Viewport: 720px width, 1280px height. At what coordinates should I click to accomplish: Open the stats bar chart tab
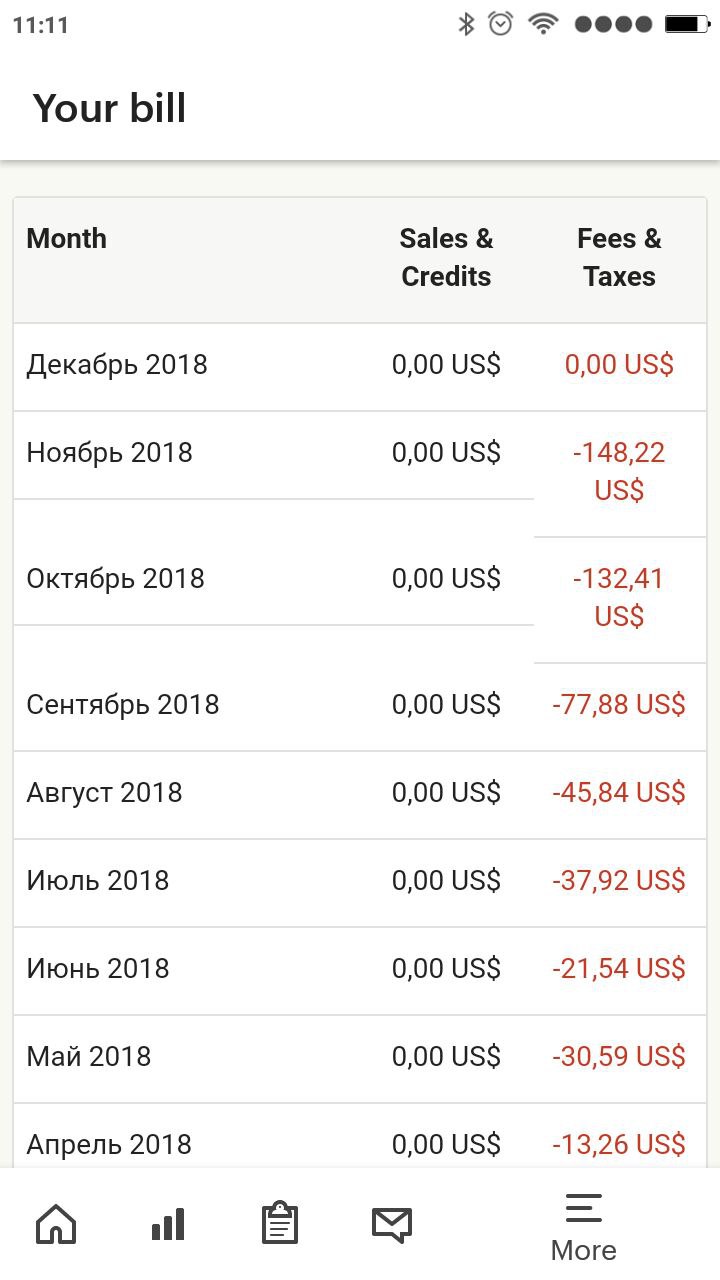click(168, 1224)
